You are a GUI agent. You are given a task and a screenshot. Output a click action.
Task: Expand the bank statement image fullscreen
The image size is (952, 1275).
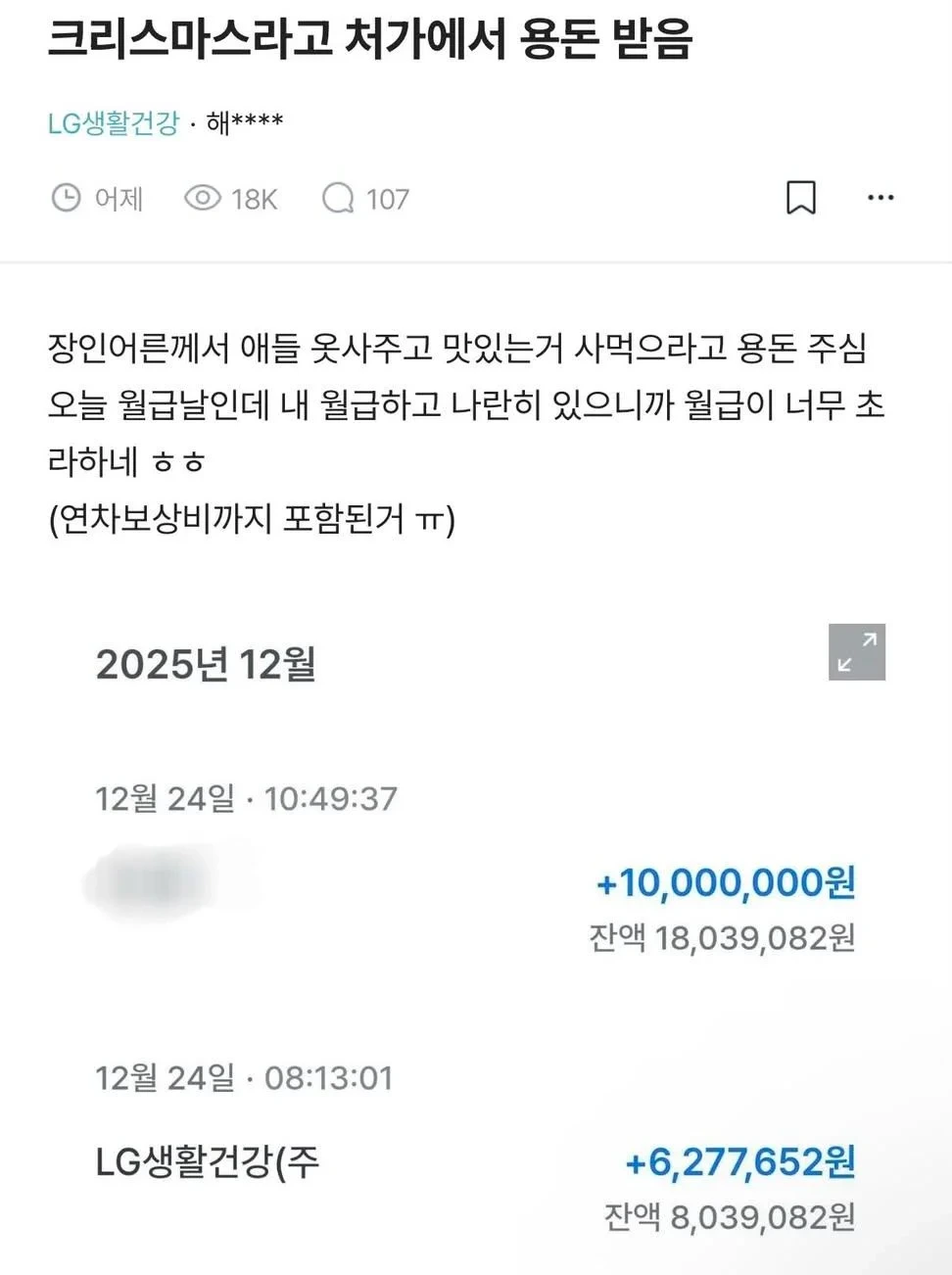(x=859, y=653)
